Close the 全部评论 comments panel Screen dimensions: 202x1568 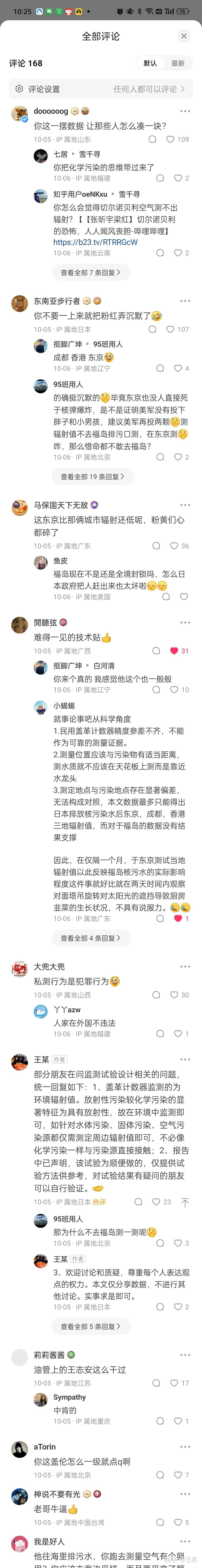(x=184, y=36)
